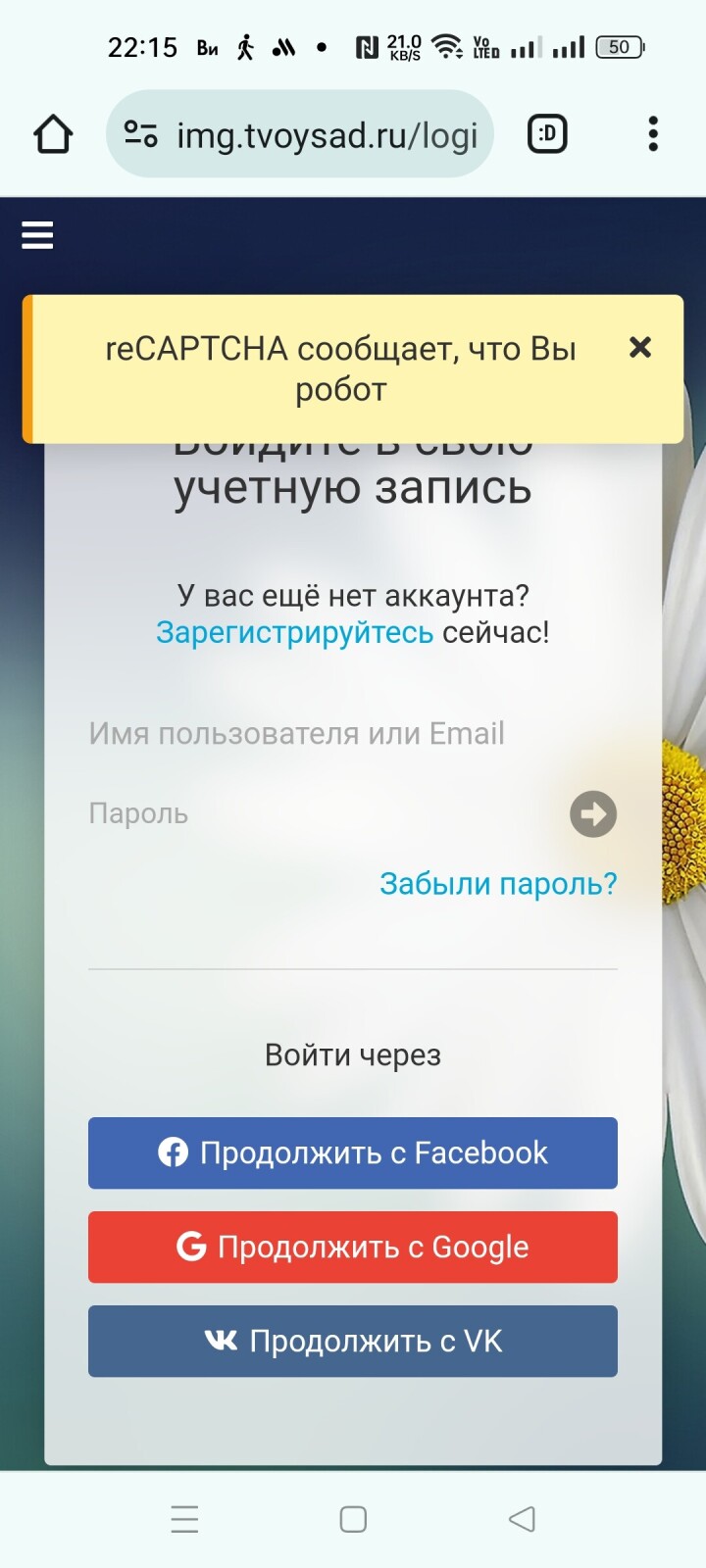Submit login with the arrow button
Screen dimensions: 706x1568
593,814
